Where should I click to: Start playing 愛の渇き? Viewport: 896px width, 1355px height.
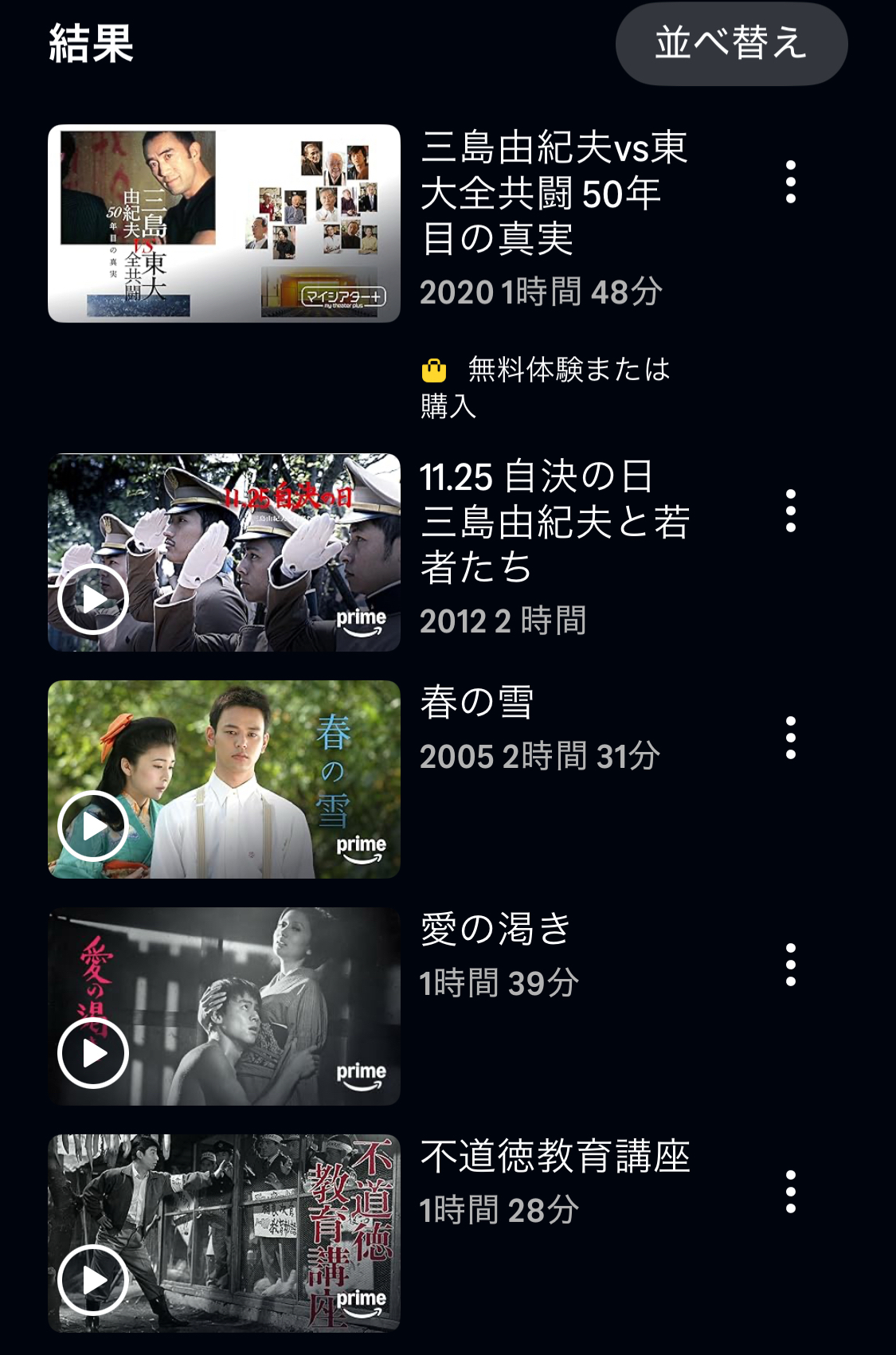[93, 1053]
